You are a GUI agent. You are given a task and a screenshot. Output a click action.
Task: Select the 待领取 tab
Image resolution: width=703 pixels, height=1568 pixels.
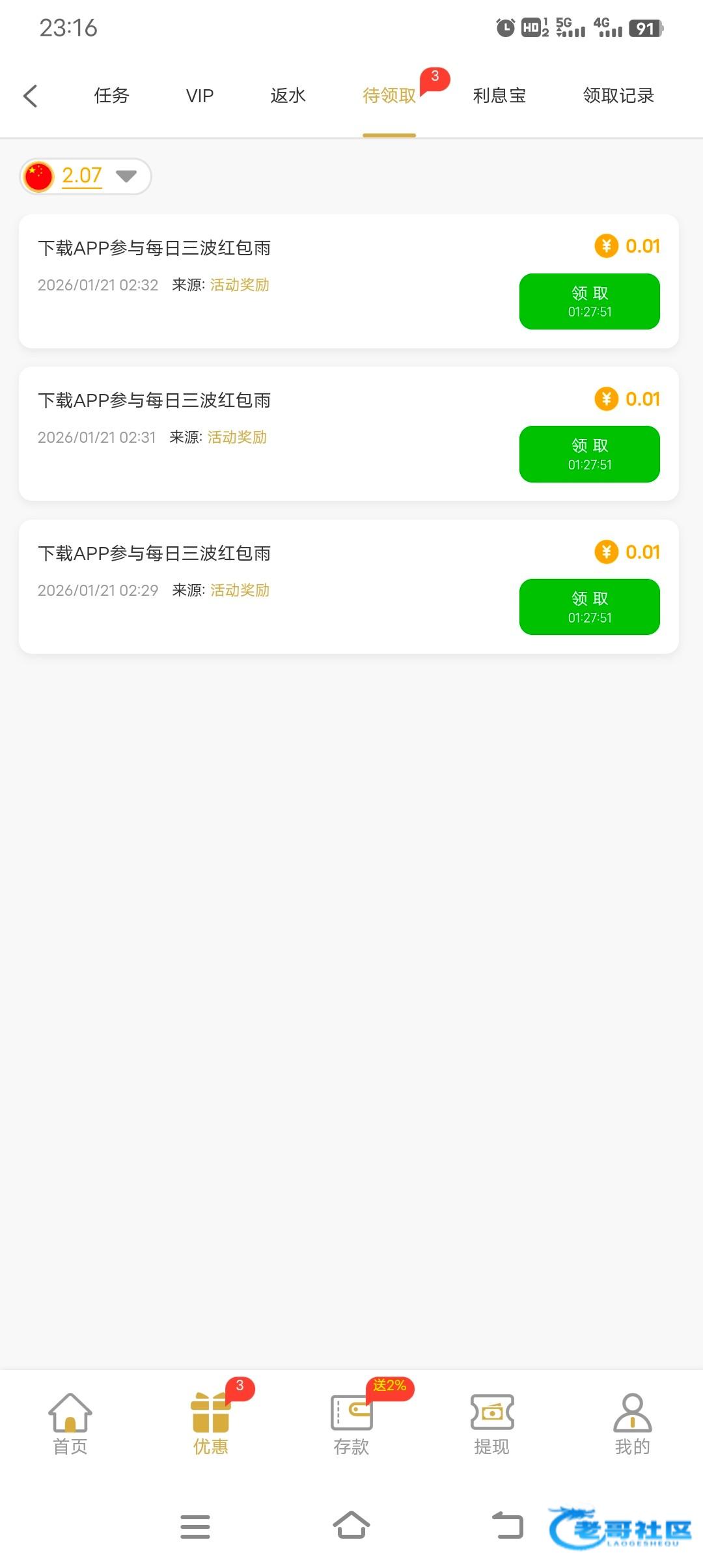coord(389,96)
